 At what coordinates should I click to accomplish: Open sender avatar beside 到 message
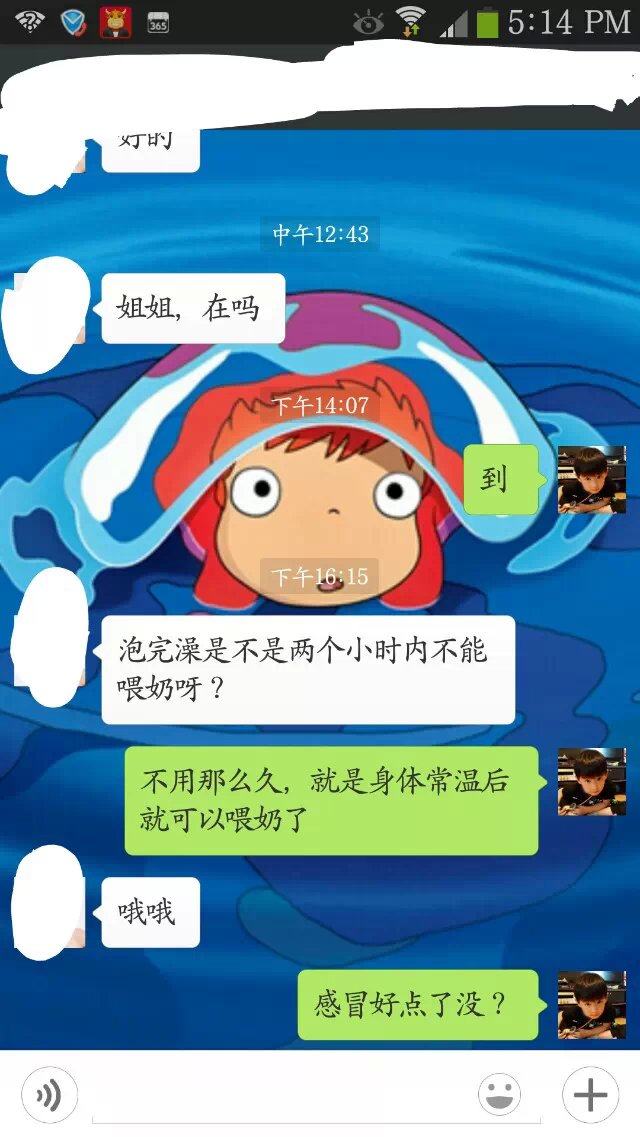[x=592, y=480]
